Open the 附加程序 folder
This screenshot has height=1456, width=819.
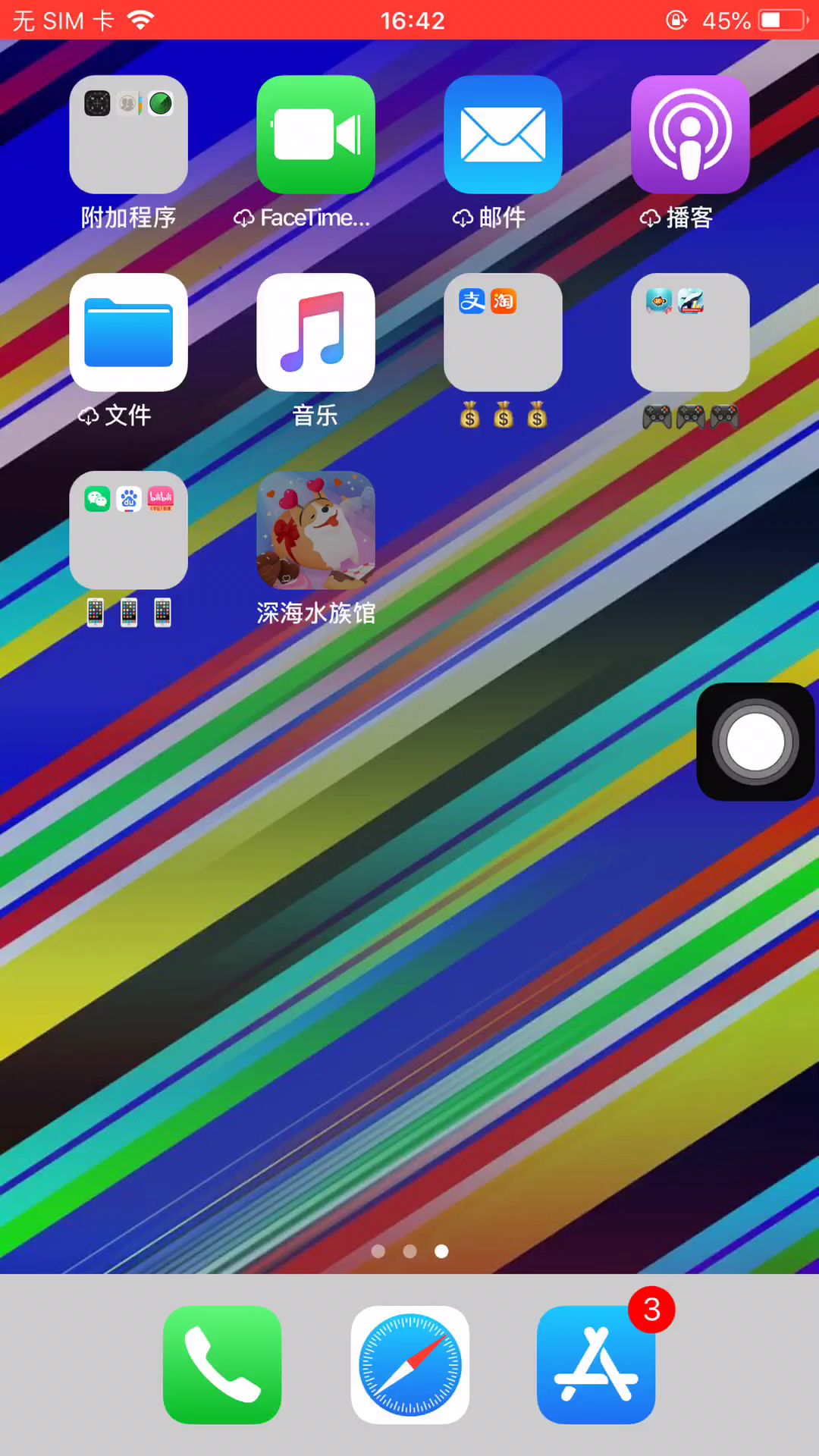128,135
